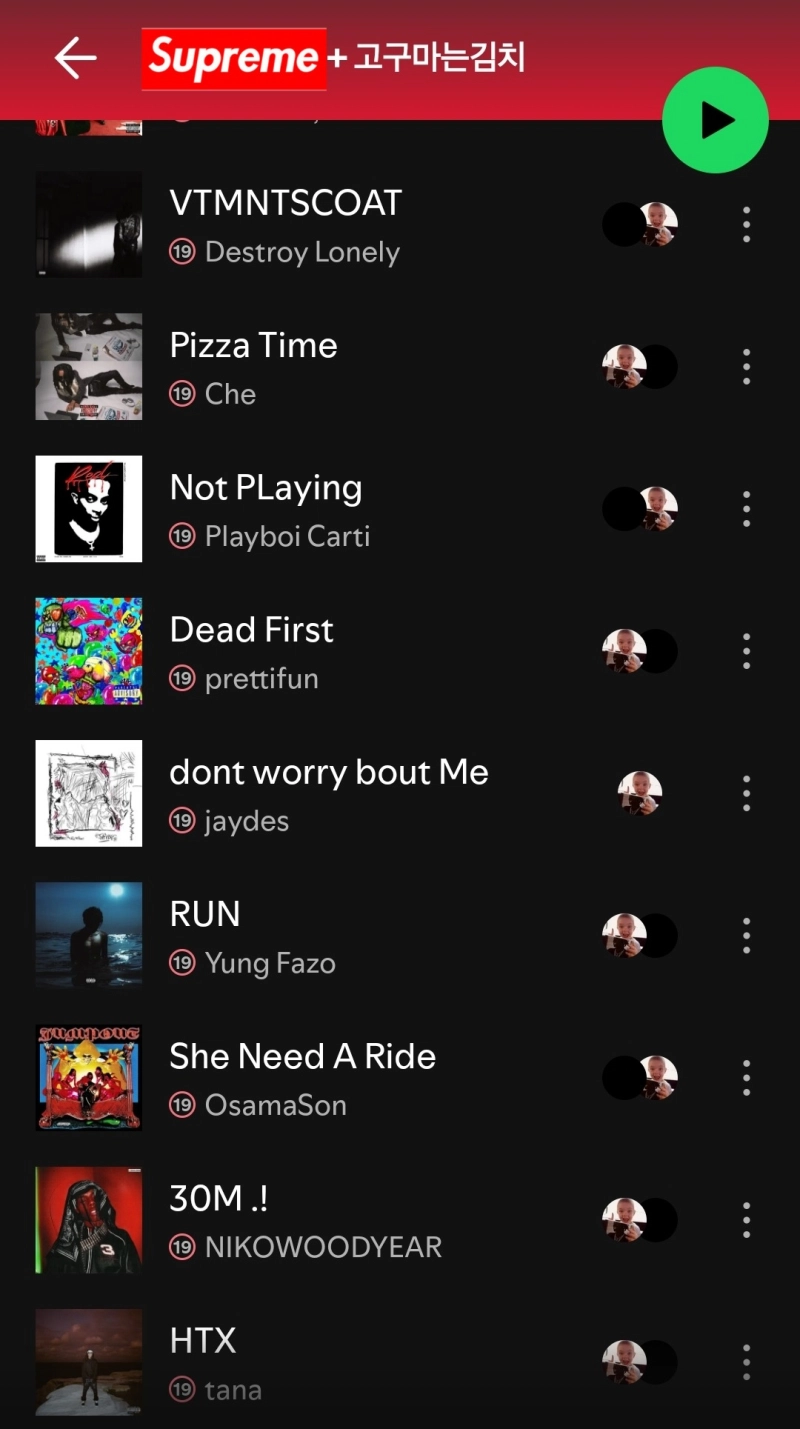This screenshot has height=1429, width=800.
Task: Open more options for Not PLaying
Action: pos(746,509)
